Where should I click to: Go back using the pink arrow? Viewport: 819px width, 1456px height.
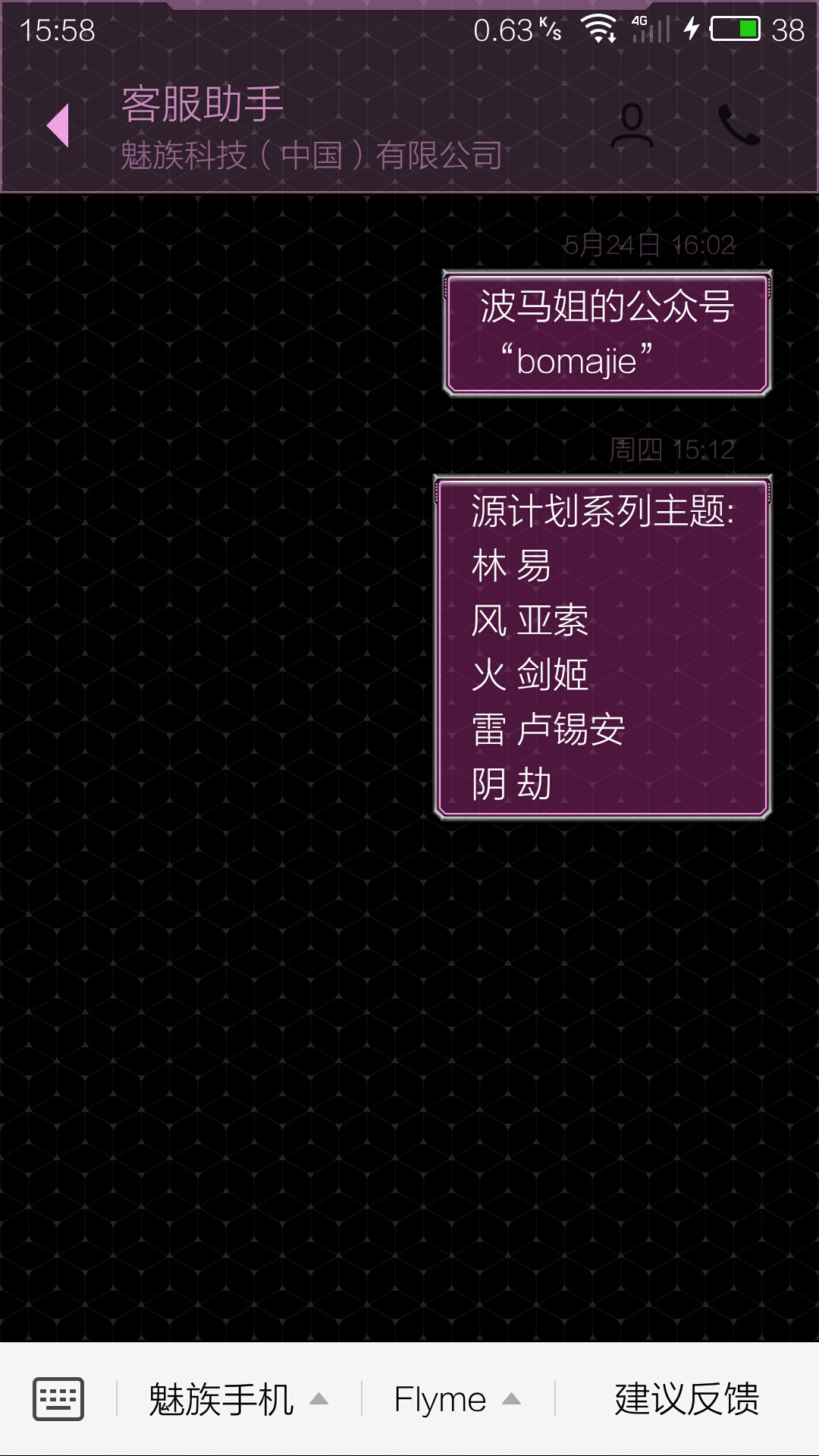click(x=58, y=125)
